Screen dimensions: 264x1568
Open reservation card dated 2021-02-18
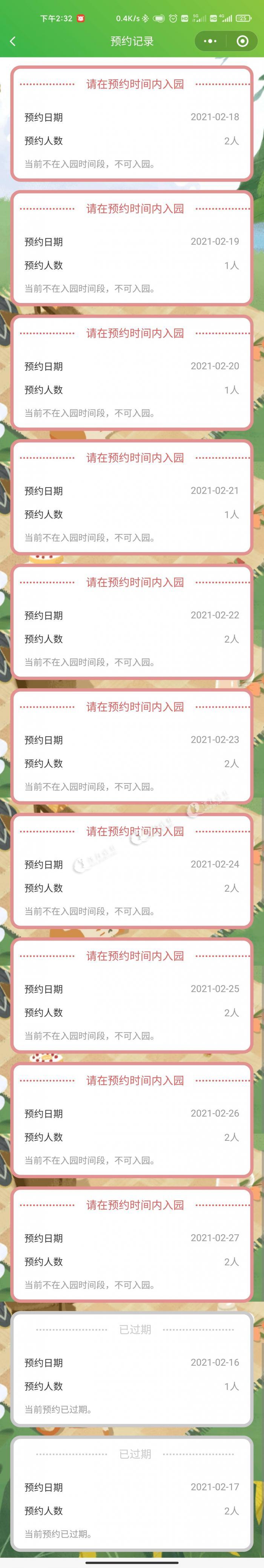point(132,123)
